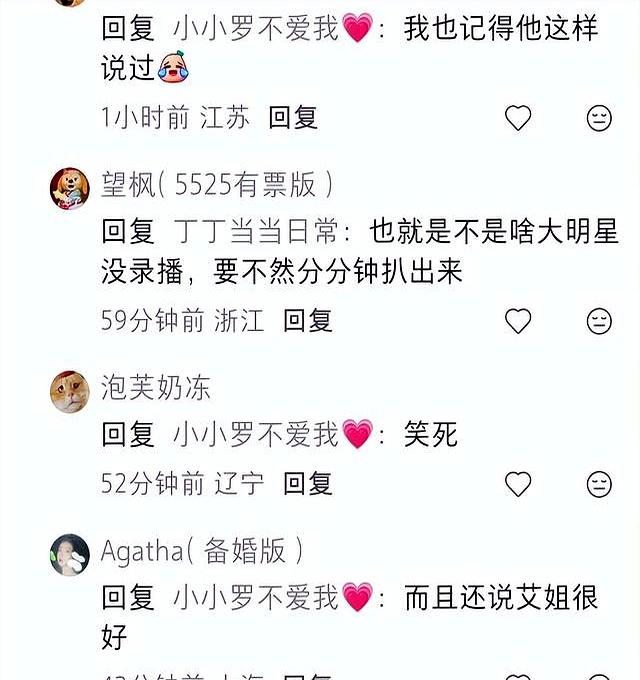
Task: Open 望枫's profile avatar
Action: (70, 188)
